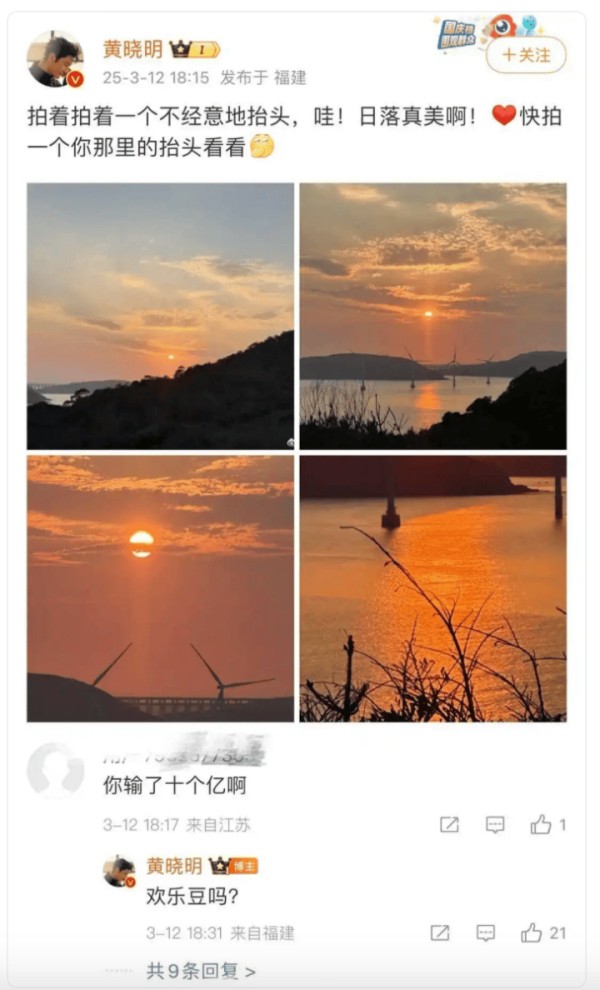Open the 国庆档 badge at top right

click(455, 33)
